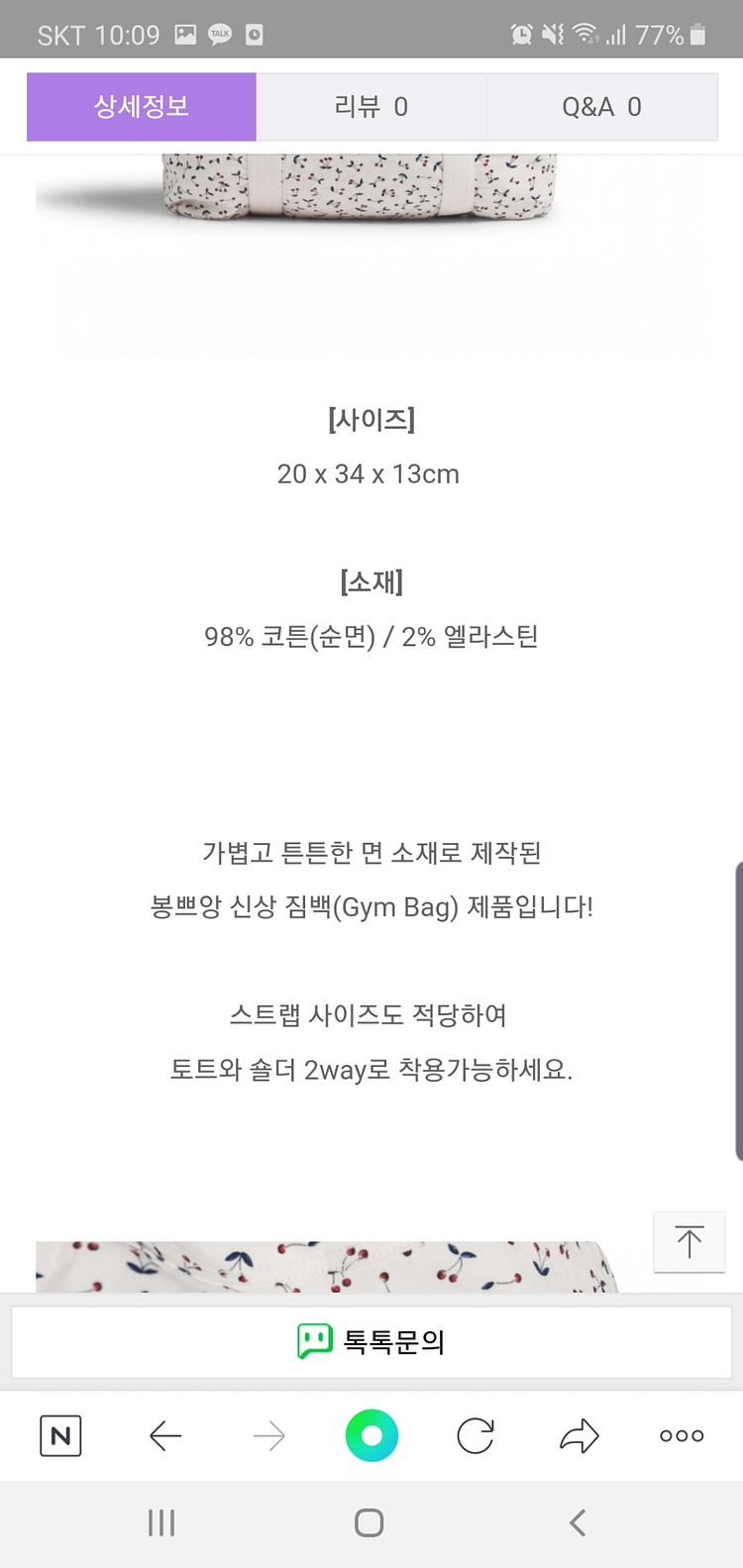Go back to the previous page
The width and height of the screenshot is (743, 1568).
[165, 1435]
